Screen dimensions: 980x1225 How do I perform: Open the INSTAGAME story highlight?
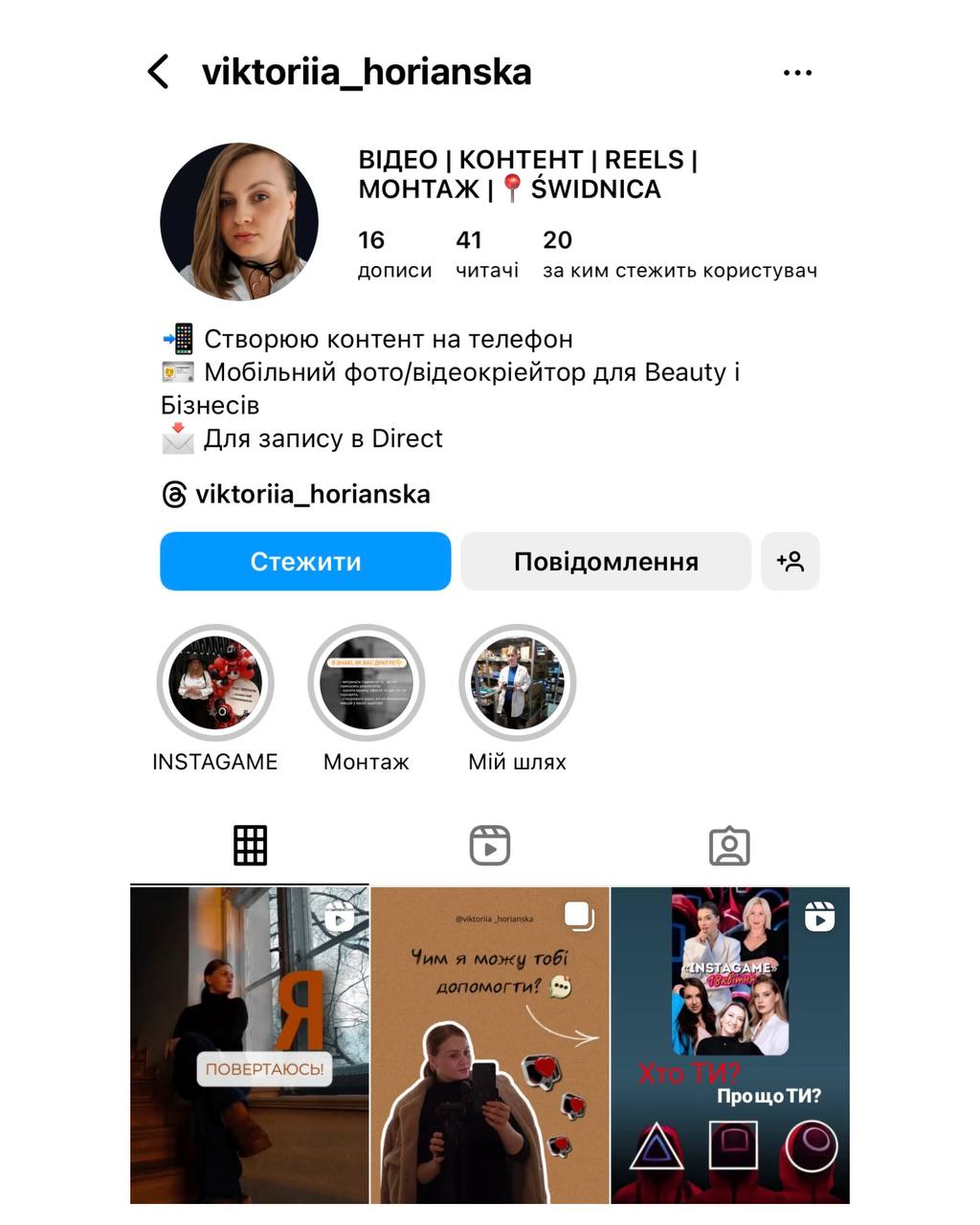(x=215, y=683)
